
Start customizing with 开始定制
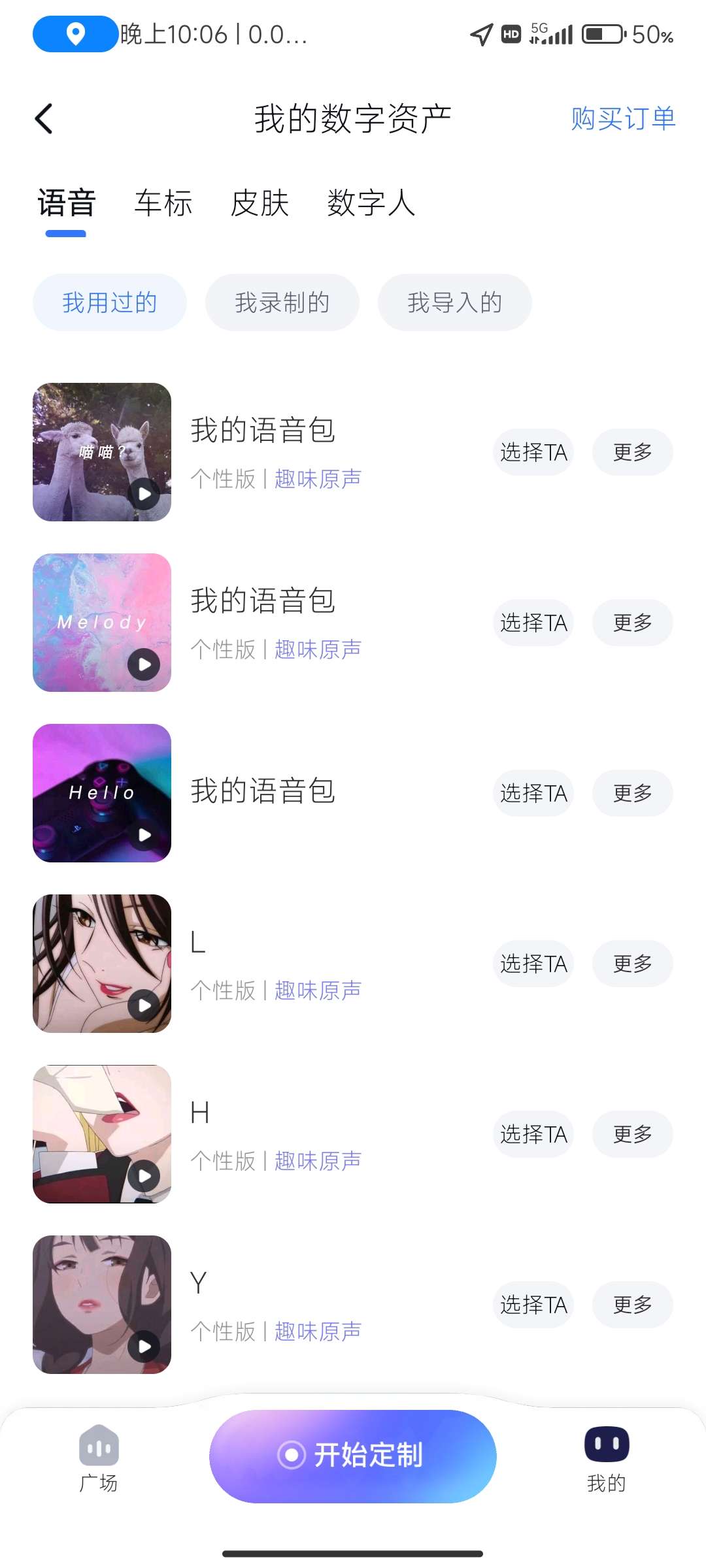(353, 1456)
